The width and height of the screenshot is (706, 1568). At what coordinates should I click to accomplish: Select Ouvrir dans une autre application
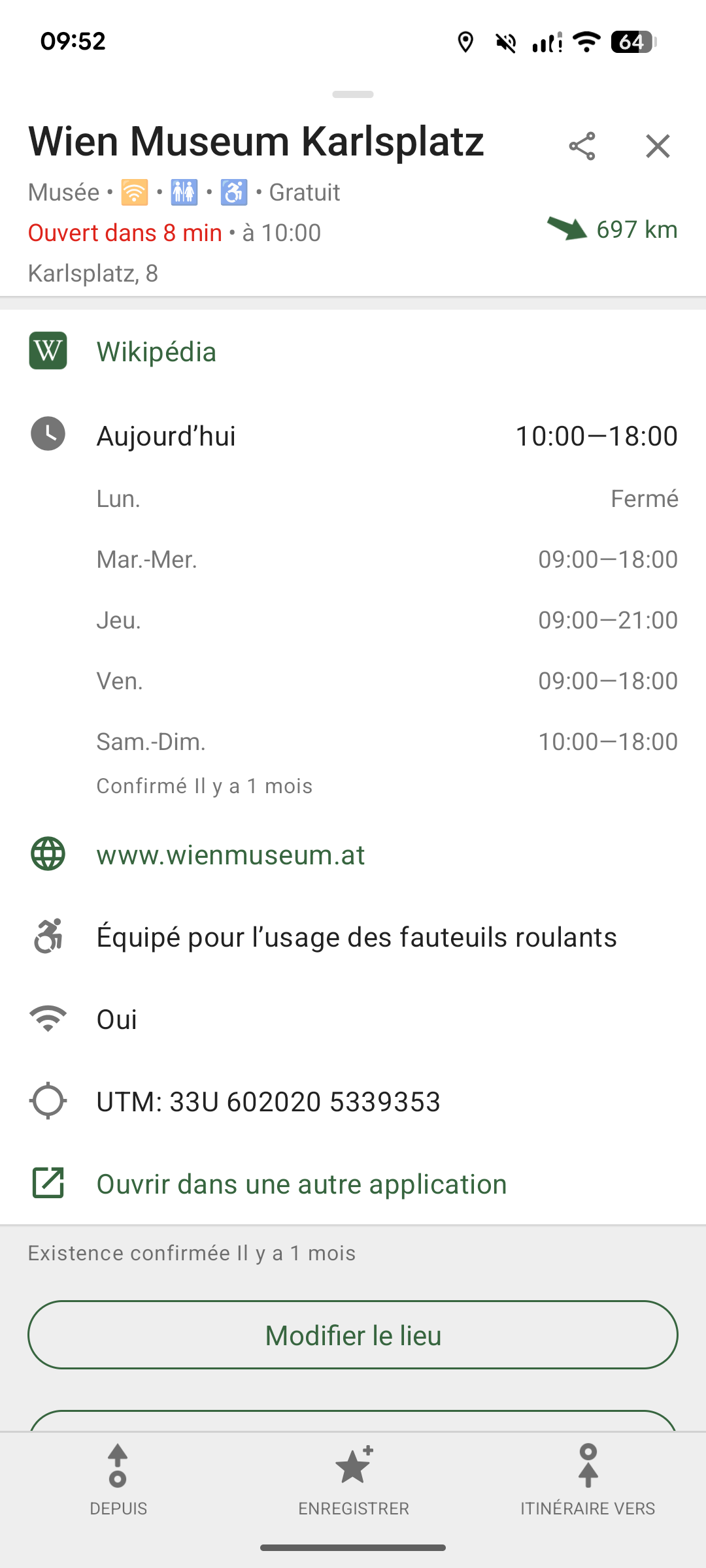[x=301, y=1184]
